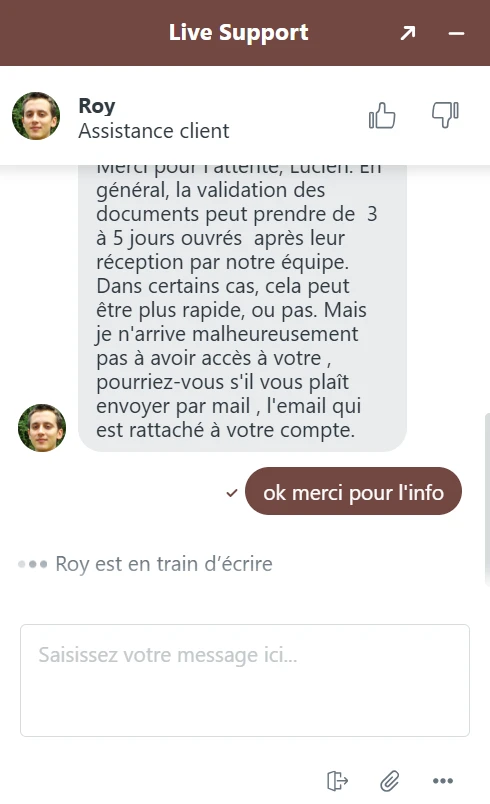The width and height of the screenshot is (490, 804).
Task: Open more options three-dot menu
Action: tap(443, 781)
